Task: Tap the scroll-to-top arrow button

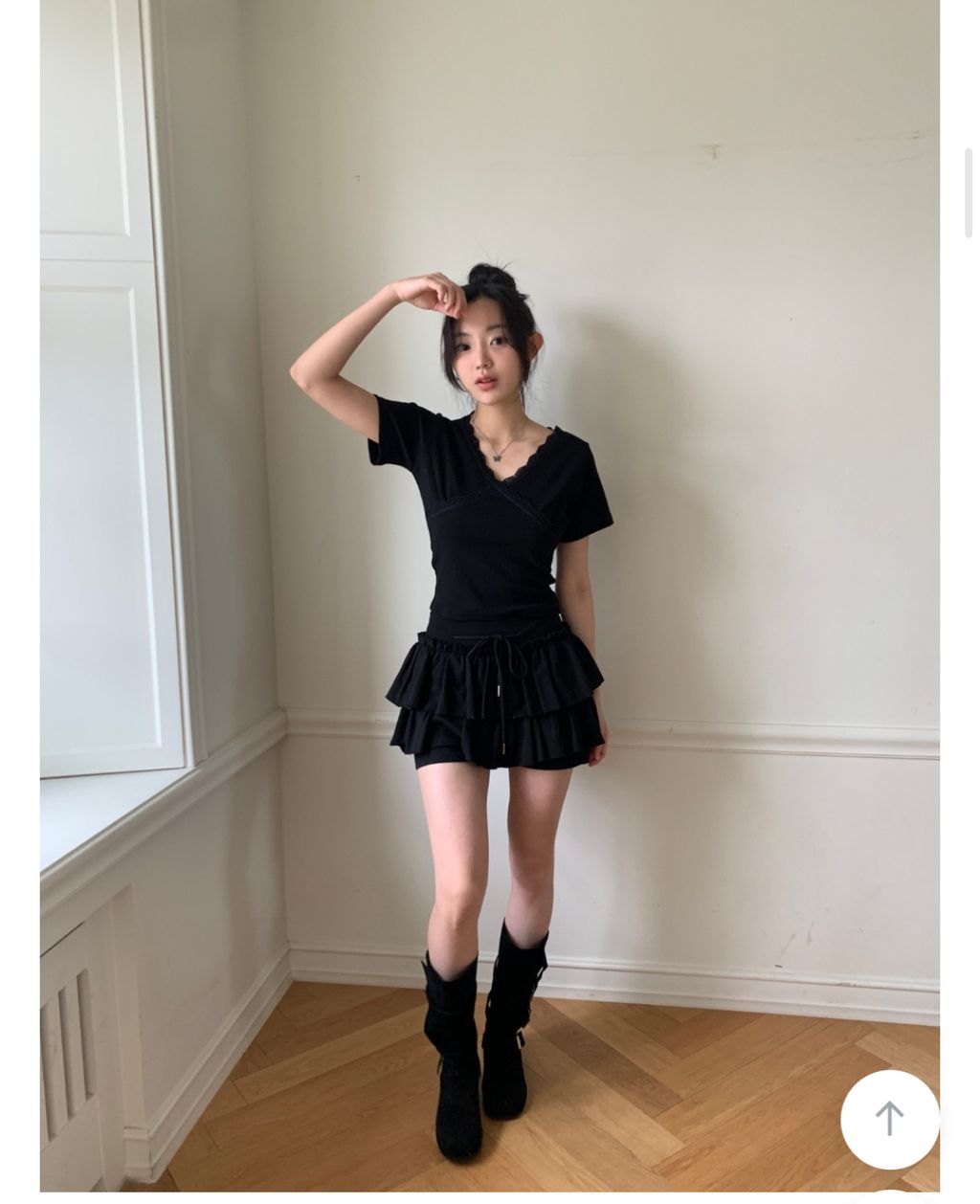Action: [889, 1119]
